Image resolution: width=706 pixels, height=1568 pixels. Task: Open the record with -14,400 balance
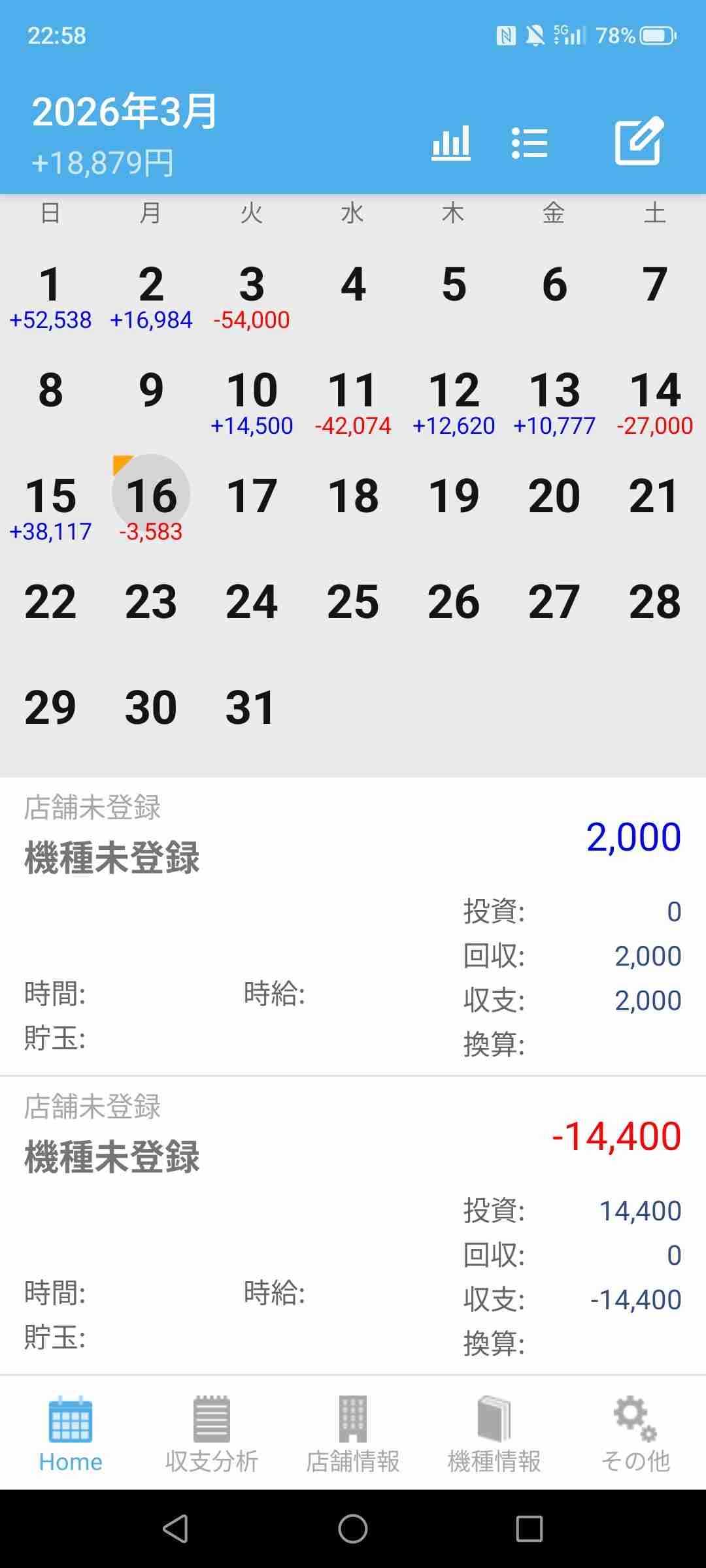(x=353, y=1226)
